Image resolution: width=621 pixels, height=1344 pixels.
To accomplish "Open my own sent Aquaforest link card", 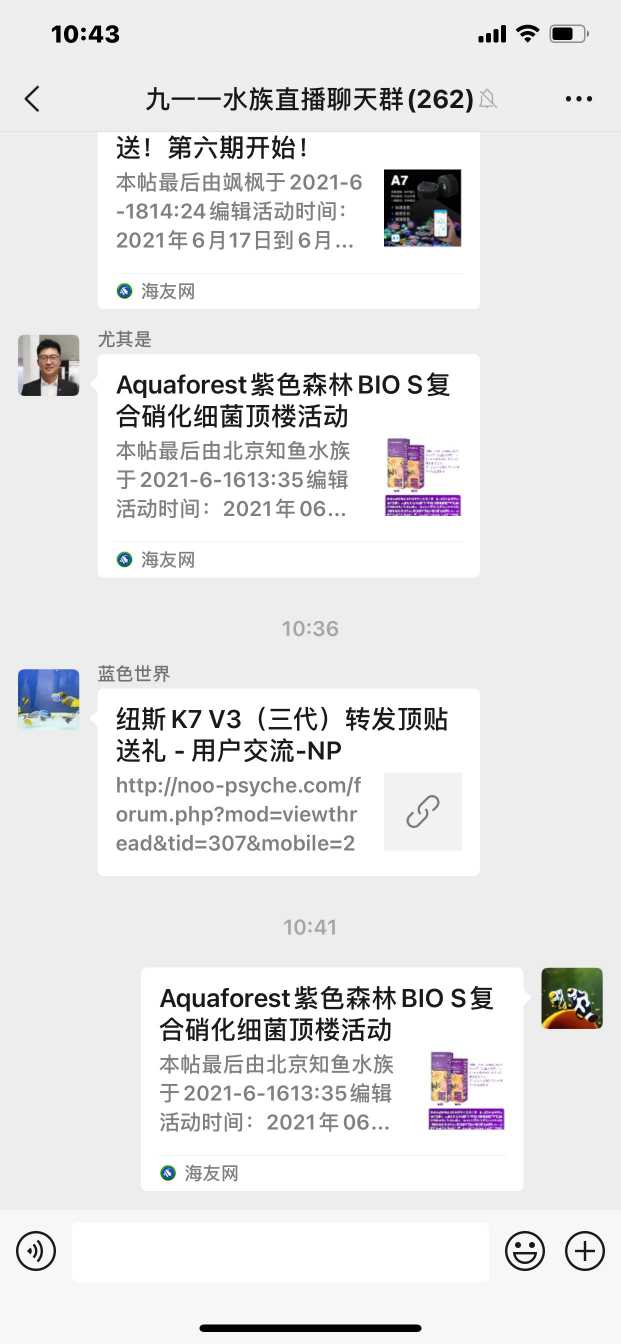I will 331,1078.
